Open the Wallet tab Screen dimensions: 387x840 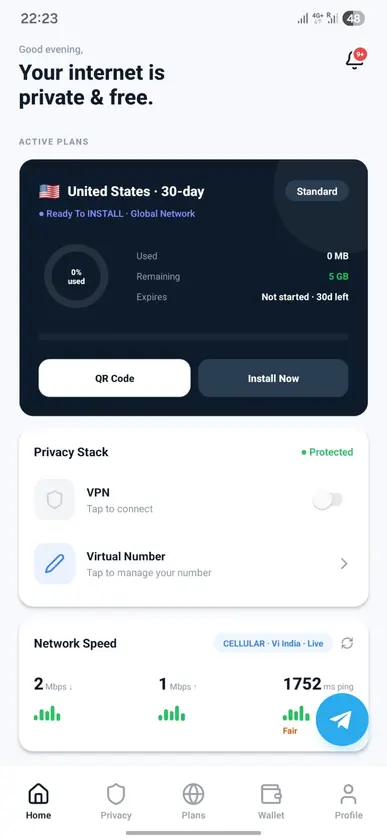click(271, 801)
